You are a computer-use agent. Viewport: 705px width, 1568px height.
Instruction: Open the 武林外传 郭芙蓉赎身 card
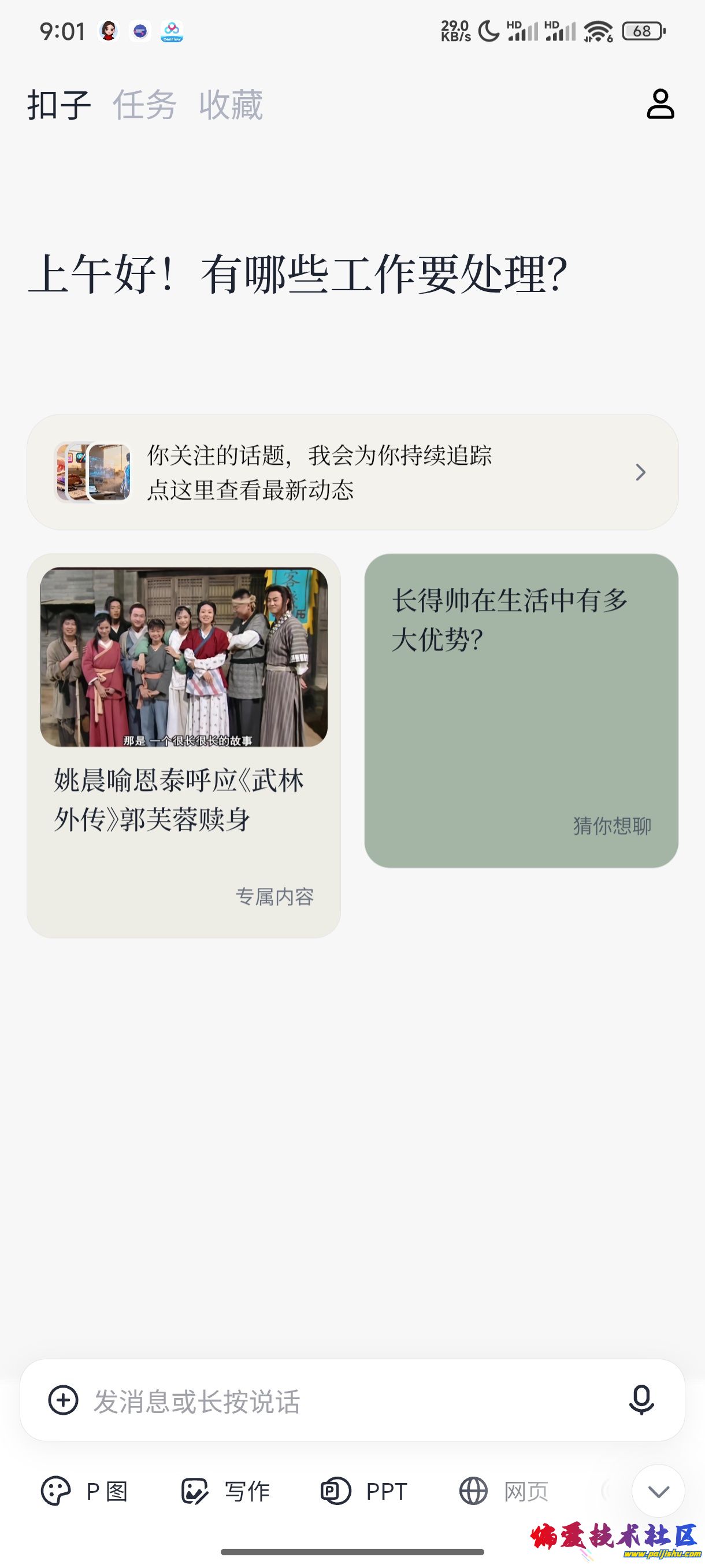pos(184,745)
